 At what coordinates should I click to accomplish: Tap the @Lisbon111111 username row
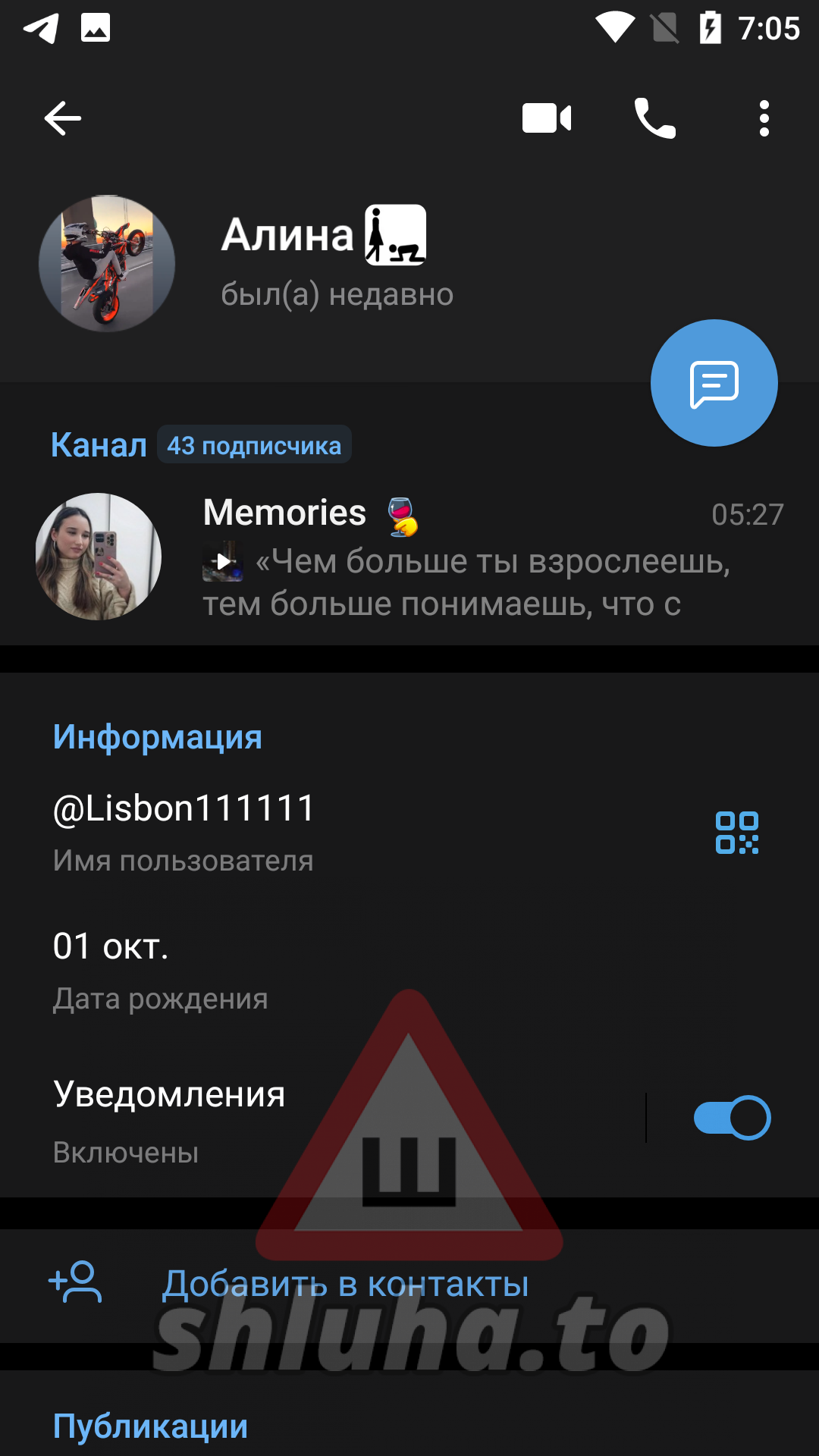point(303,830)
